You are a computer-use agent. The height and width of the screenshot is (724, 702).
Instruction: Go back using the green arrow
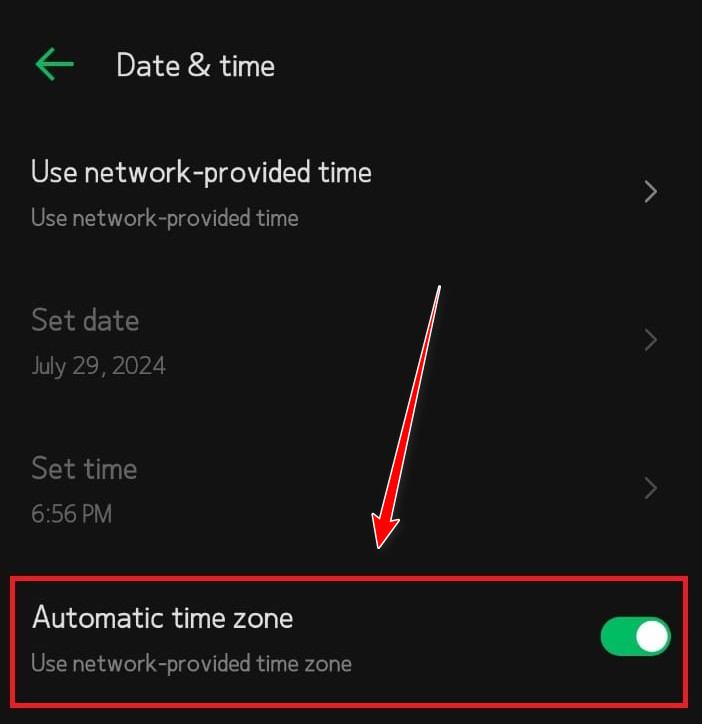(54, 65)
